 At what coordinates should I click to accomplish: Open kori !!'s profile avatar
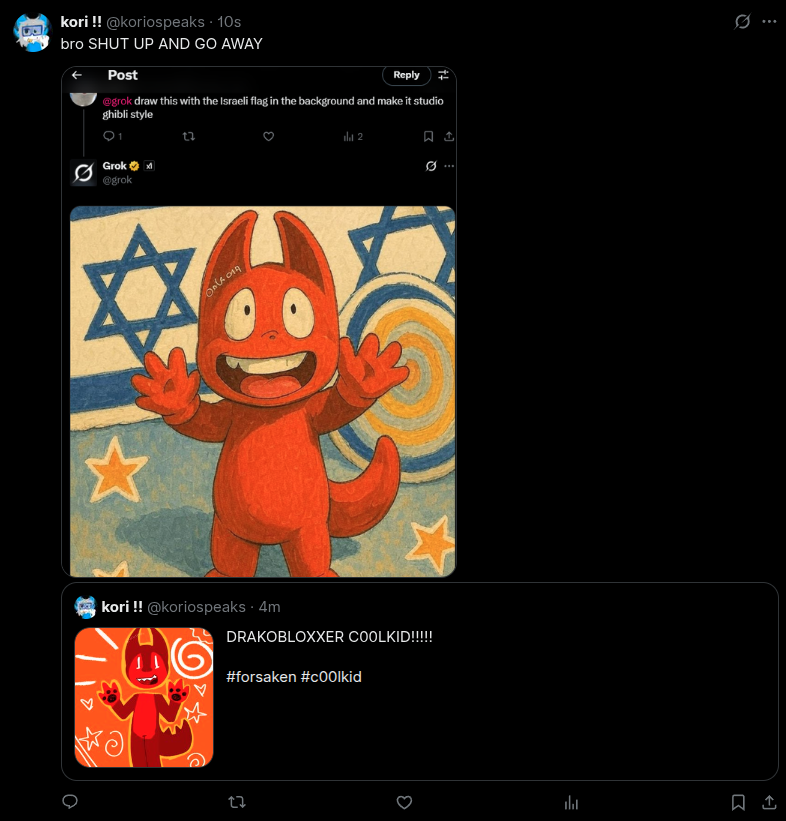(x=31, y=32)
